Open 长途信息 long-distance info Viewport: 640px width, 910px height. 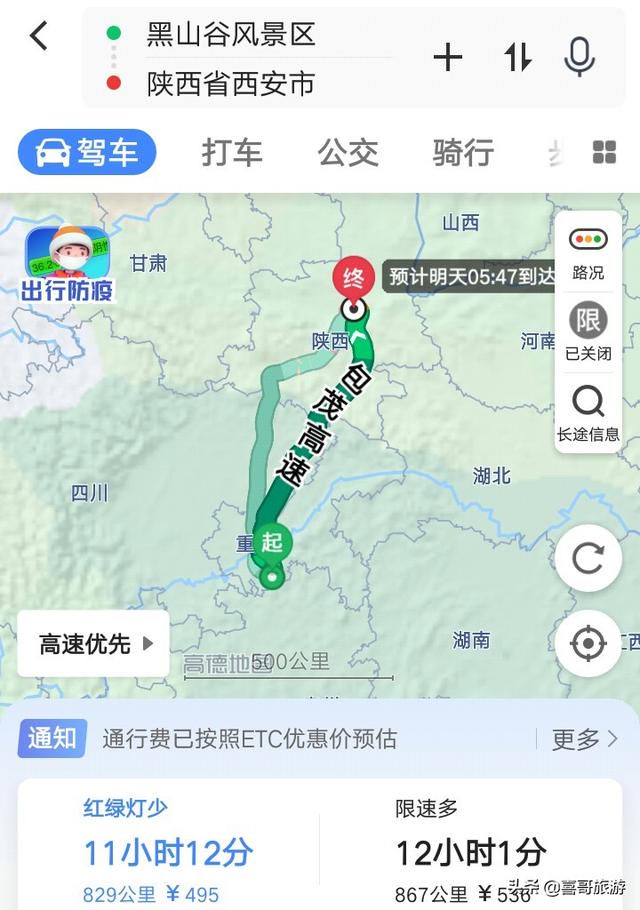(588, 413)
